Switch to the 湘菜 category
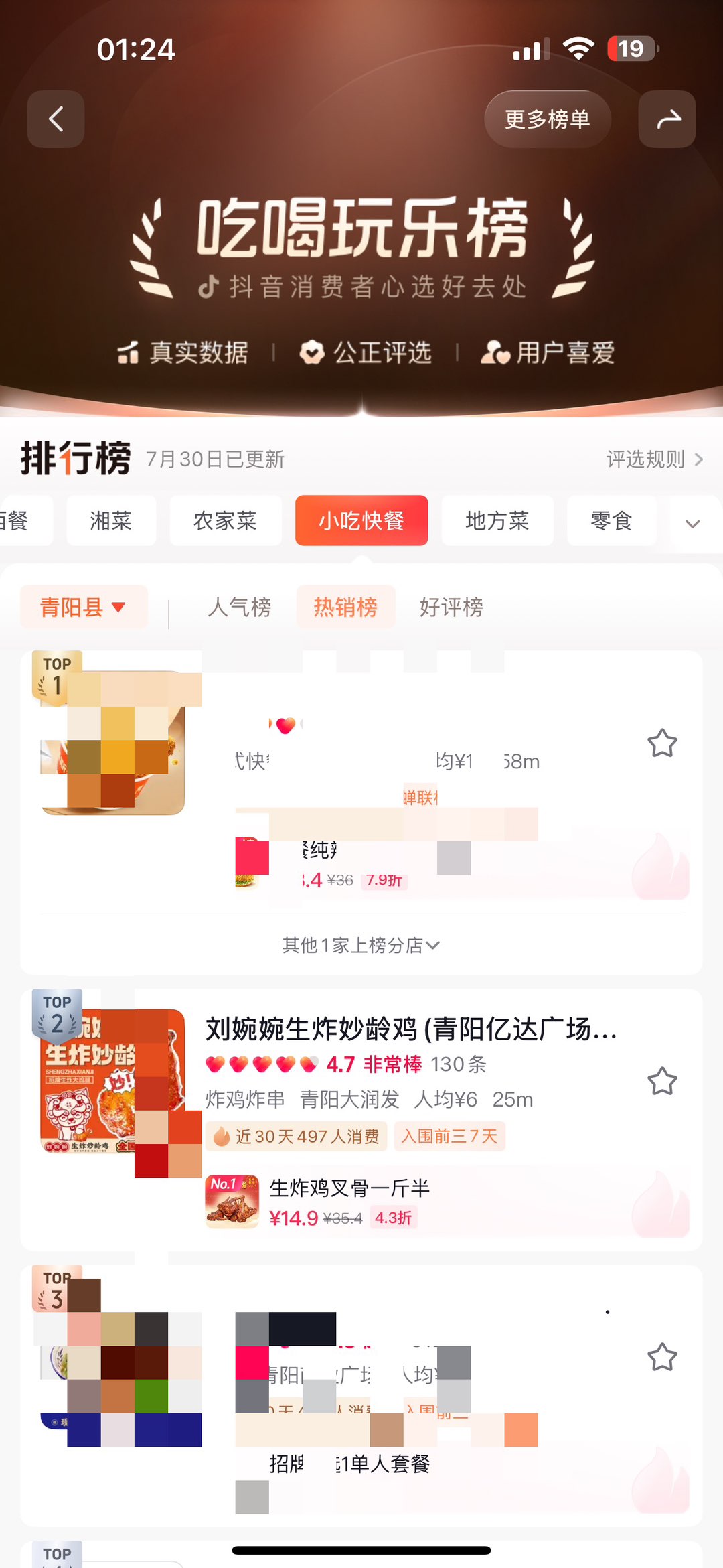The height and width of the screenshot is (1568, 723). click(111, 520)
